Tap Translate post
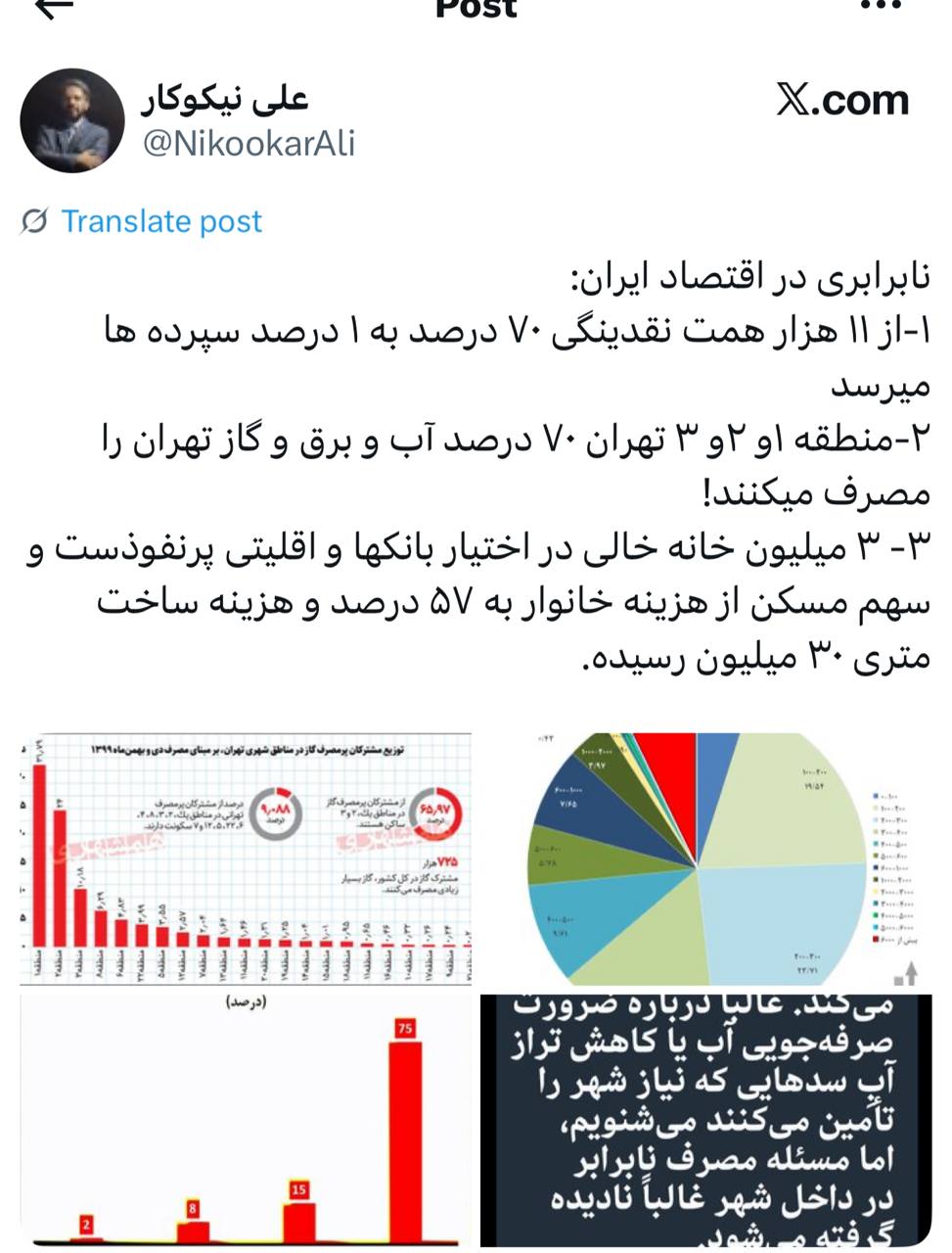The width and height of the screenshot is (952, 1253). [x=161, y=221]
